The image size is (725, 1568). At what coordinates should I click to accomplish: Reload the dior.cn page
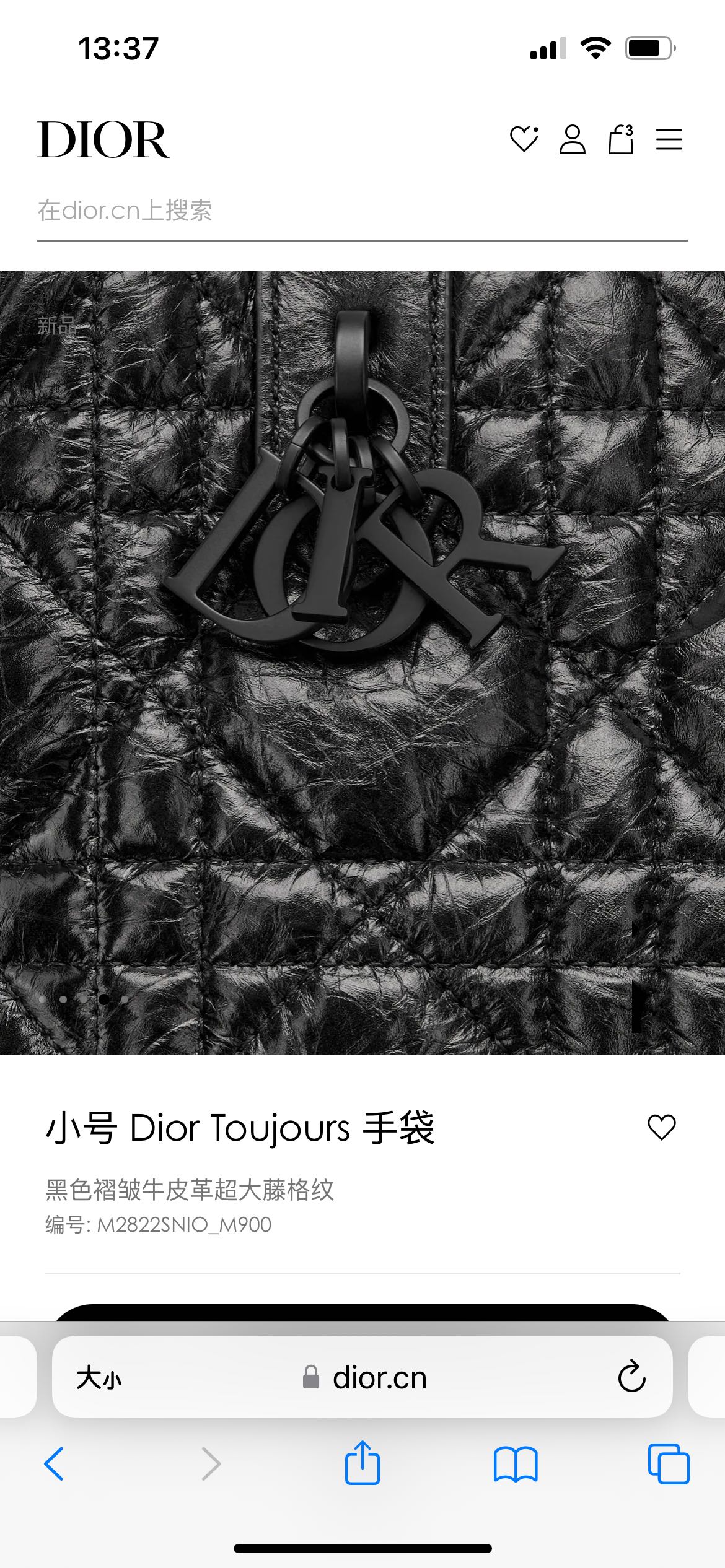point(631,1377)
